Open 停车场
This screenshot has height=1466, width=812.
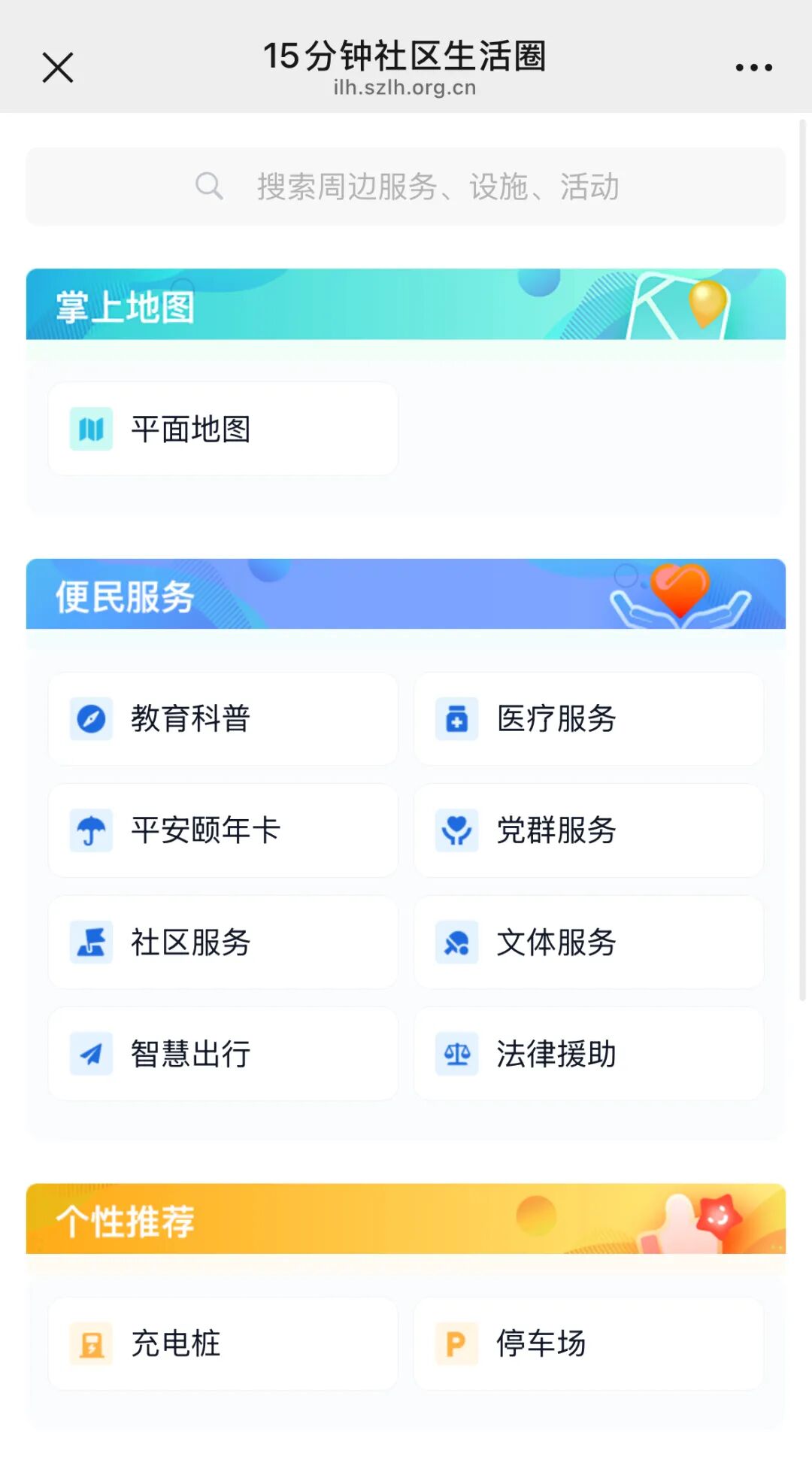coord(588,1343)
